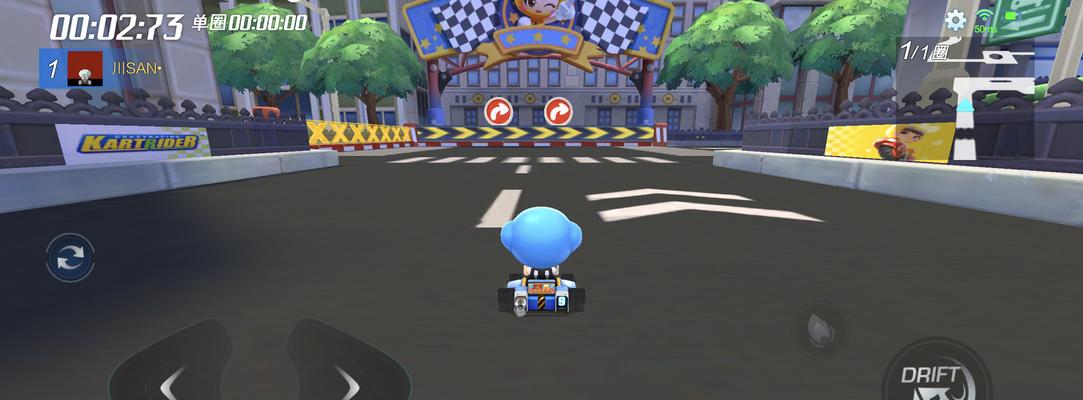
Task: Open the settings gear
Action: [x=956, y=20]
